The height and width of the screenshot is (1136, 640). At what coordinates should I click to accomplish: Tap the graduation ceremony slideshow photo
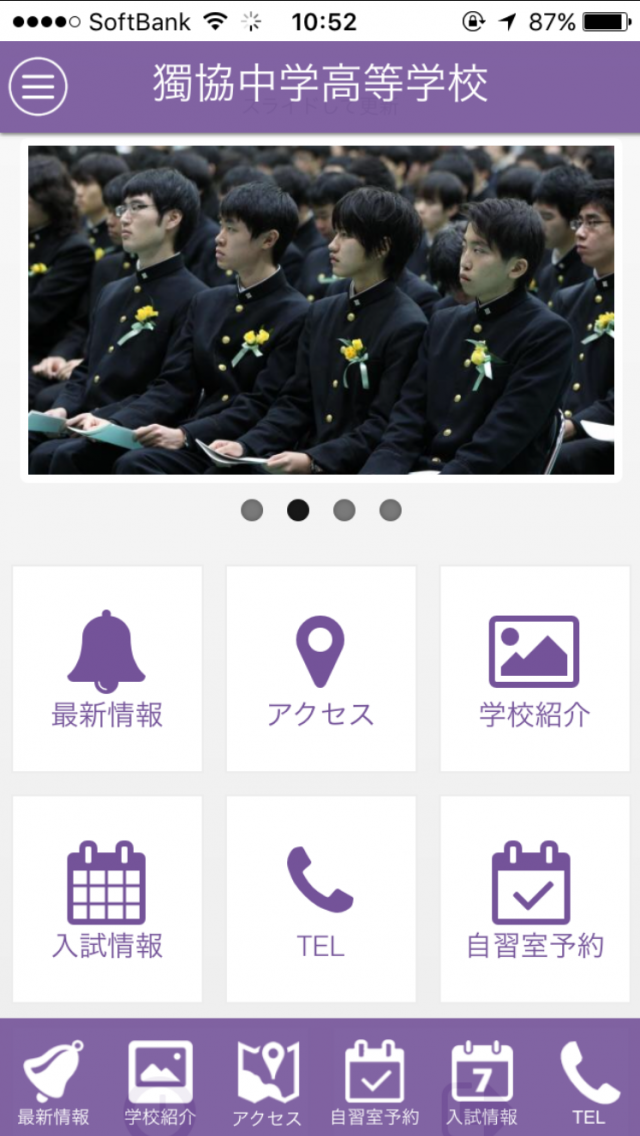coord(320,310)
